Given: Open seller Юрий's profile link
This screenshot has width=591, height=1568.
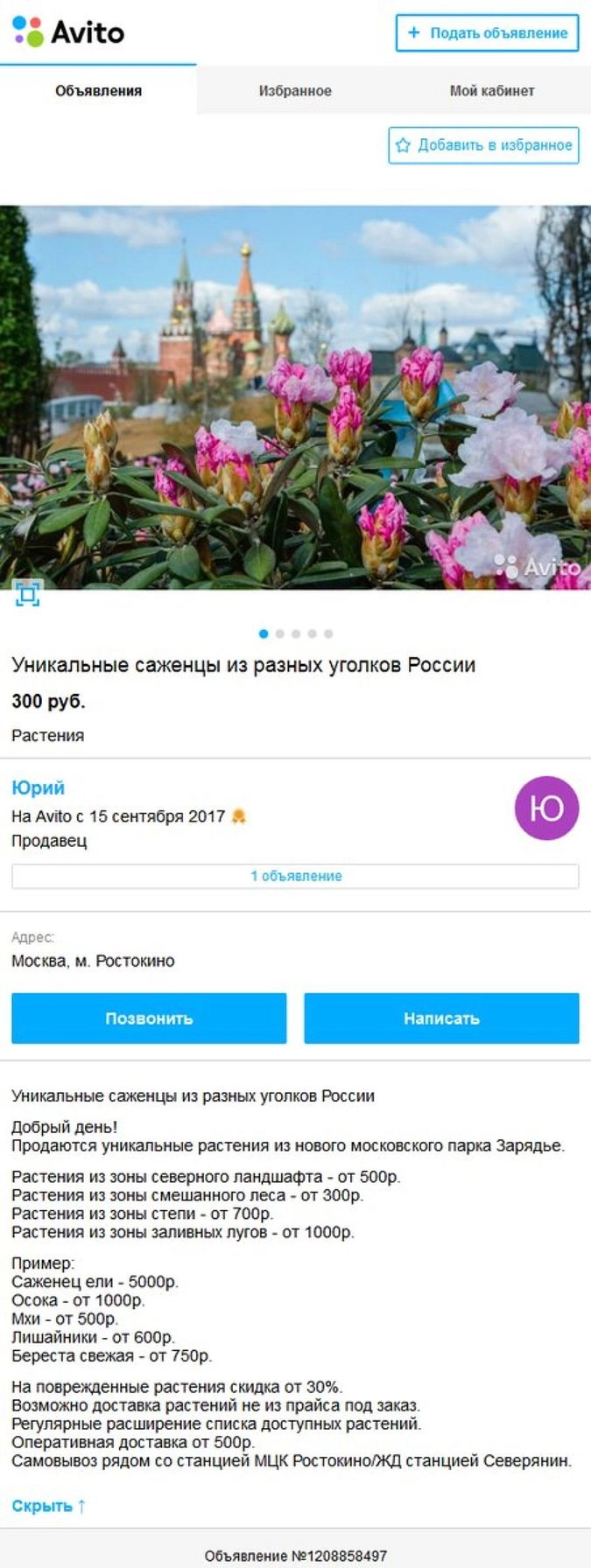Looking at the screenshot, I should [39, 787].
